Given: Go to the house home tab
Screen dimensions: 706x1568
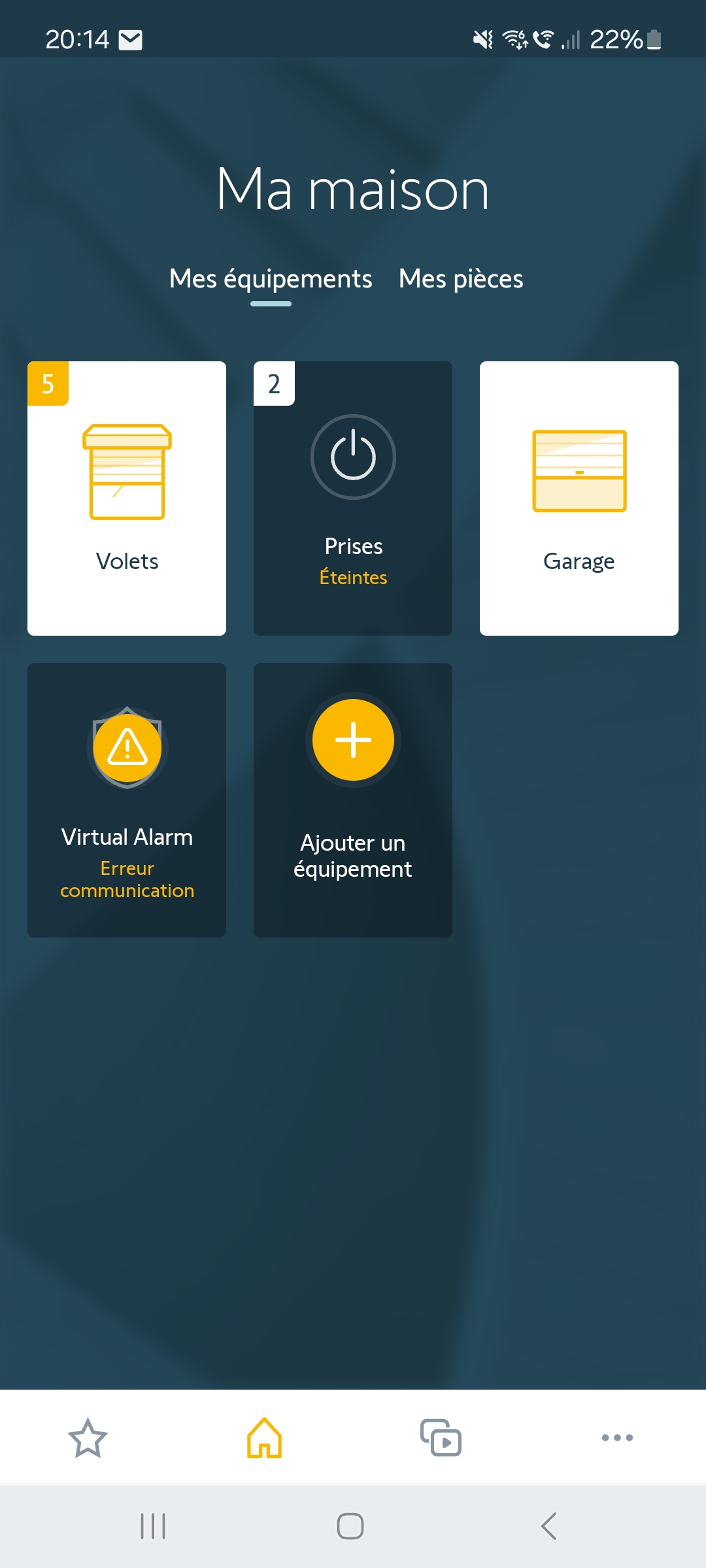Looking at the screenshot, I should pyautogui.click(x=264, y=1437).
